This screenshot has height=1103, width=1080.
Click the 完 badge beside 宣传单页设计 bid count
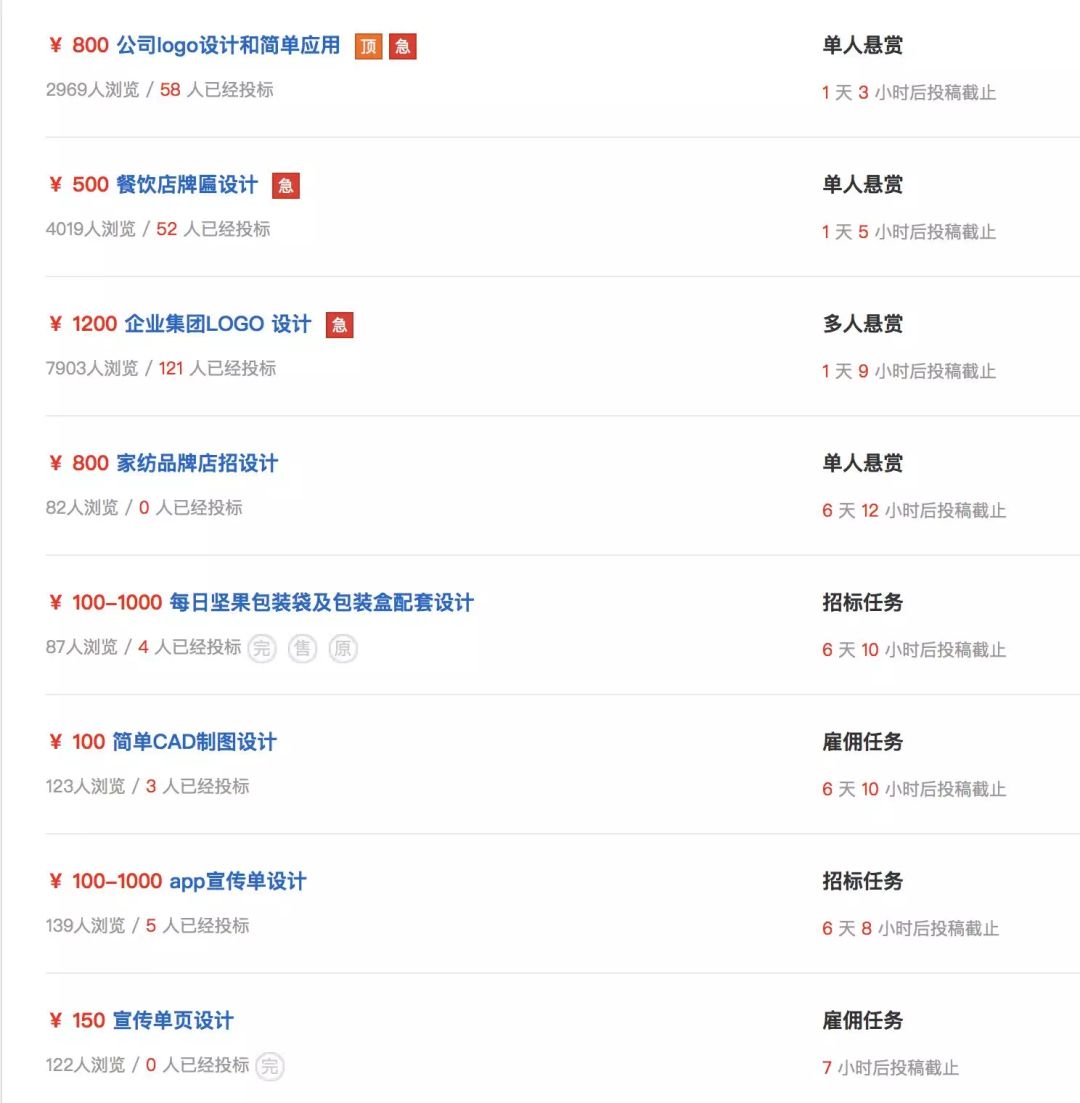tap(268, 1067)
